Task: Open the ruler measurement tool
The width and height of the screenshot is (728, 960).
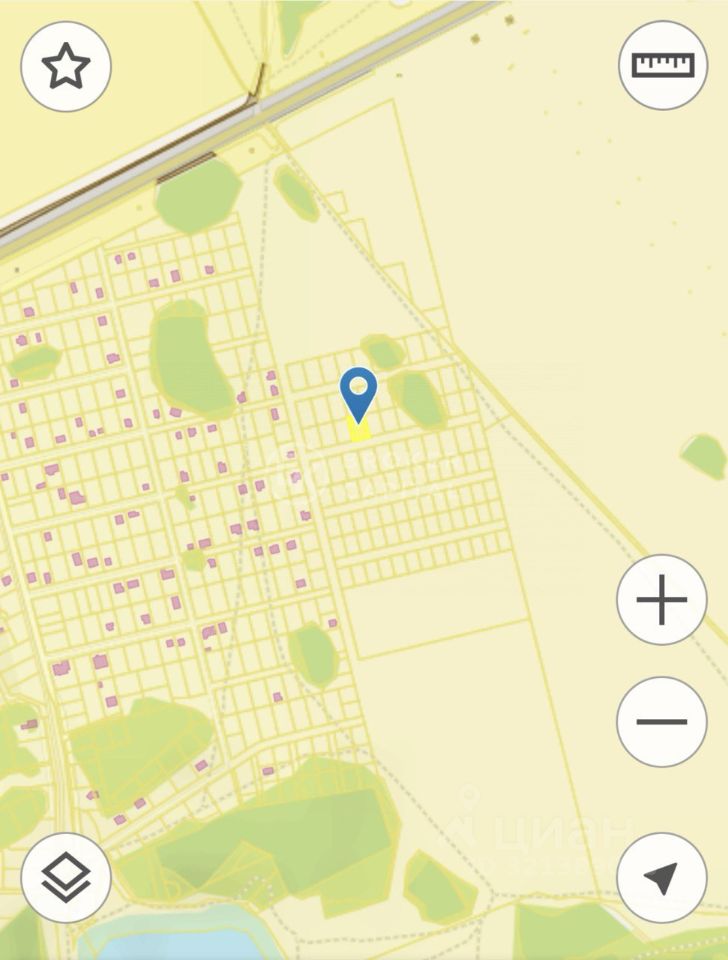Action: pos(662,66)
